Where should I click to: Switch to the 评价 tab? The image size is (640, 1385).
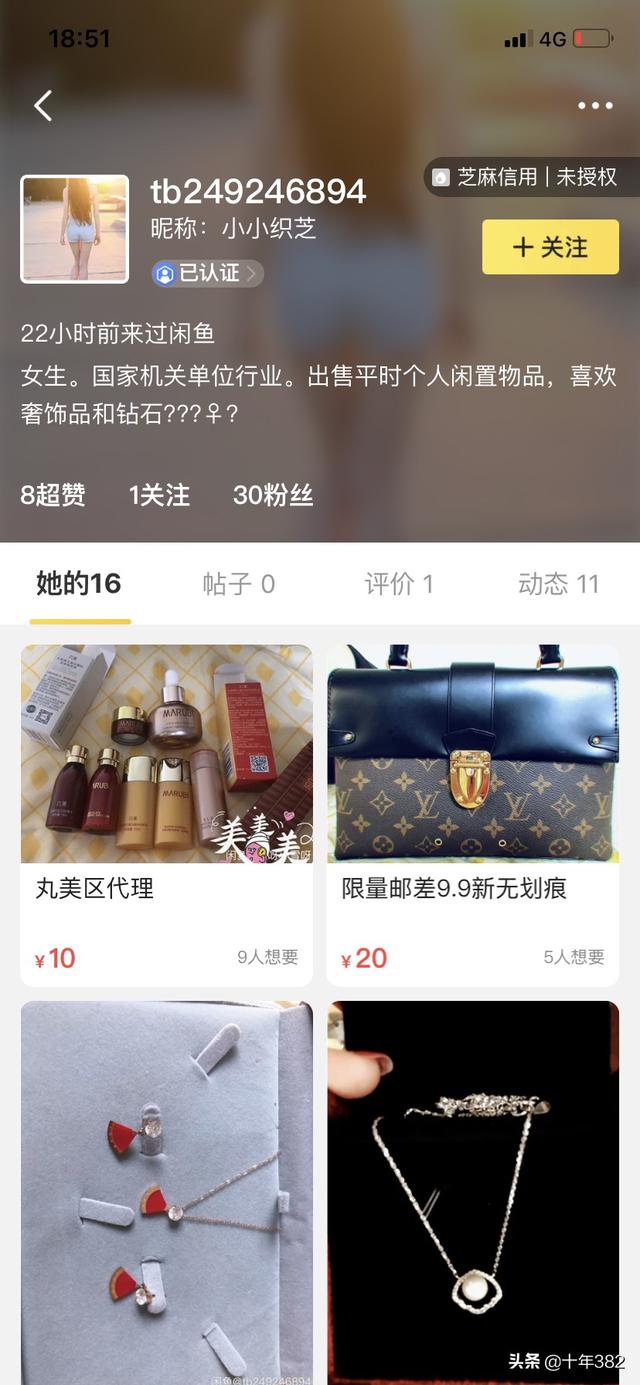point(398,584)
